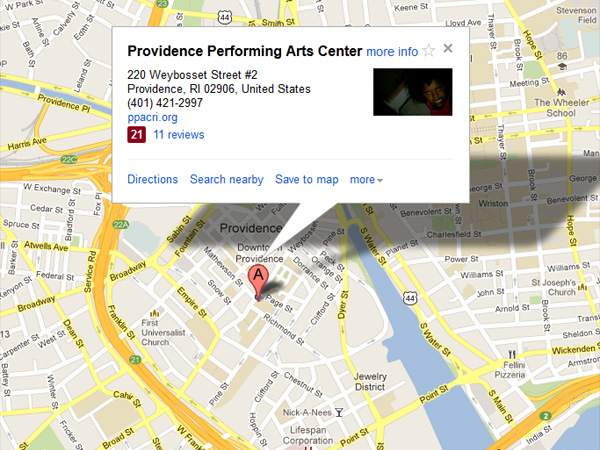Open the 11 reviews link

click(x=178, y=135)
